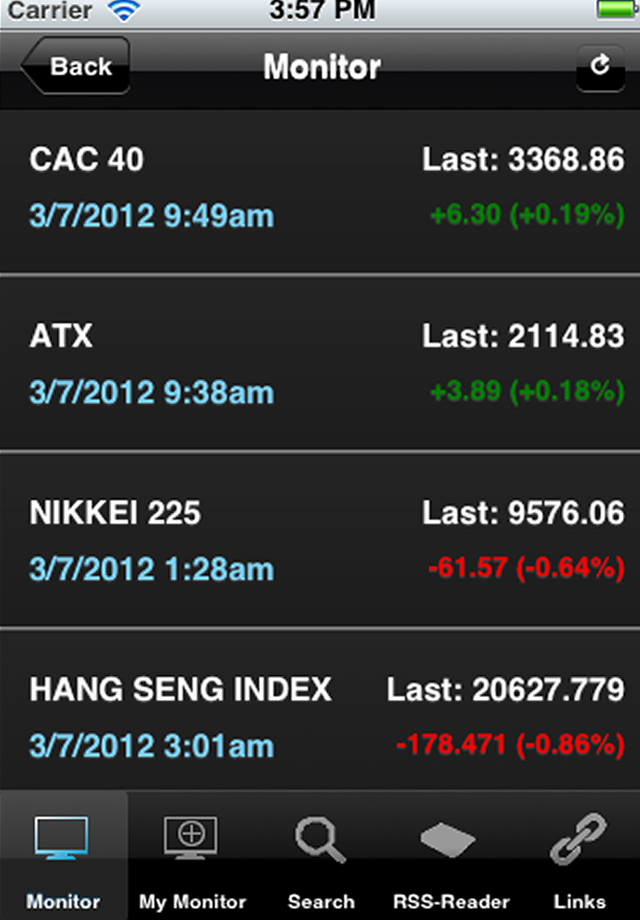Refresh the monitor quotes
This screenshot has height=920, width=640.
(600, 67)
